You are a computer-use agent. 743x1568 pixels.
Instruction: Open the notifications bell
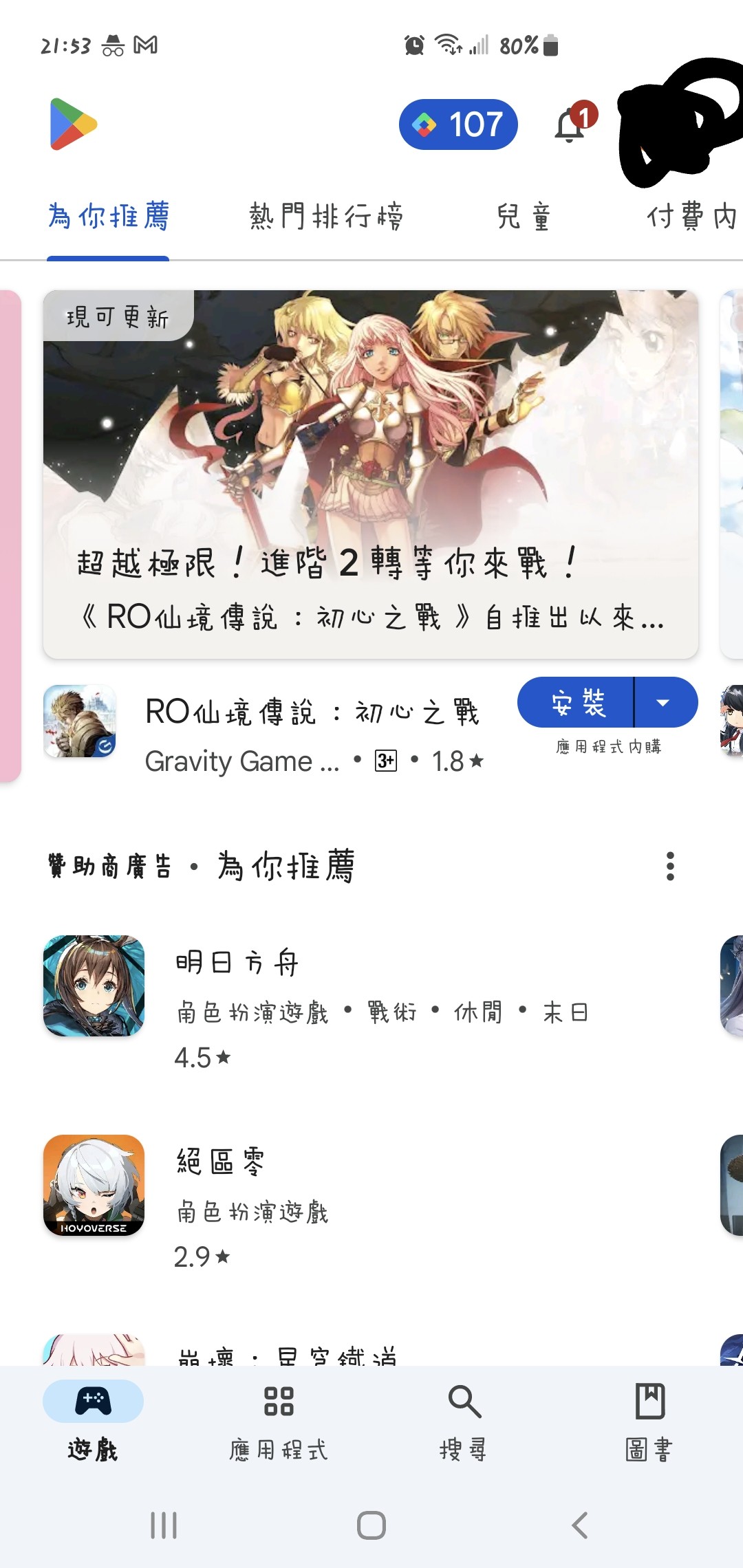pos(571,124)
